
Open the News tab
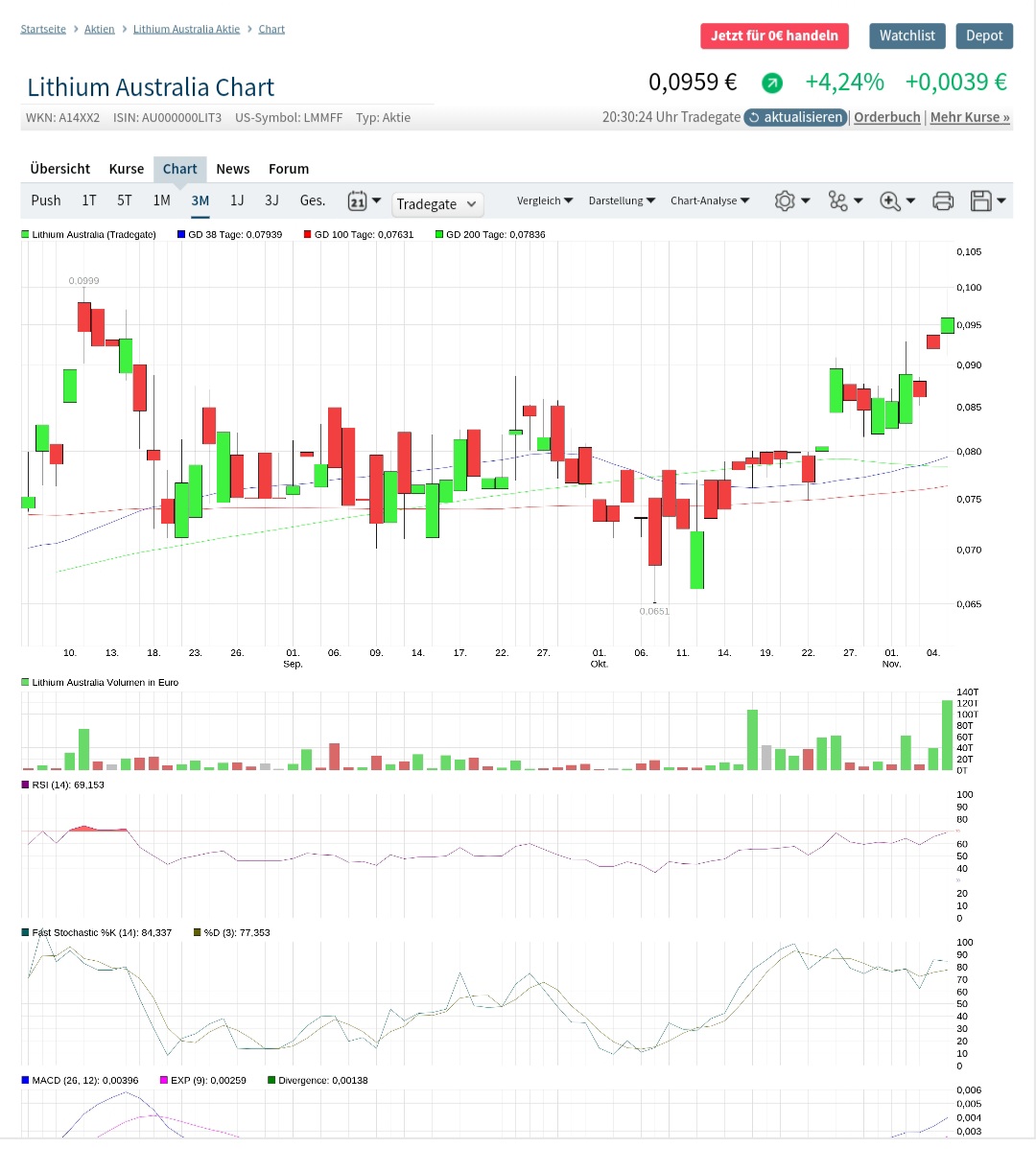pyautogui.click(x=232, y=169)
